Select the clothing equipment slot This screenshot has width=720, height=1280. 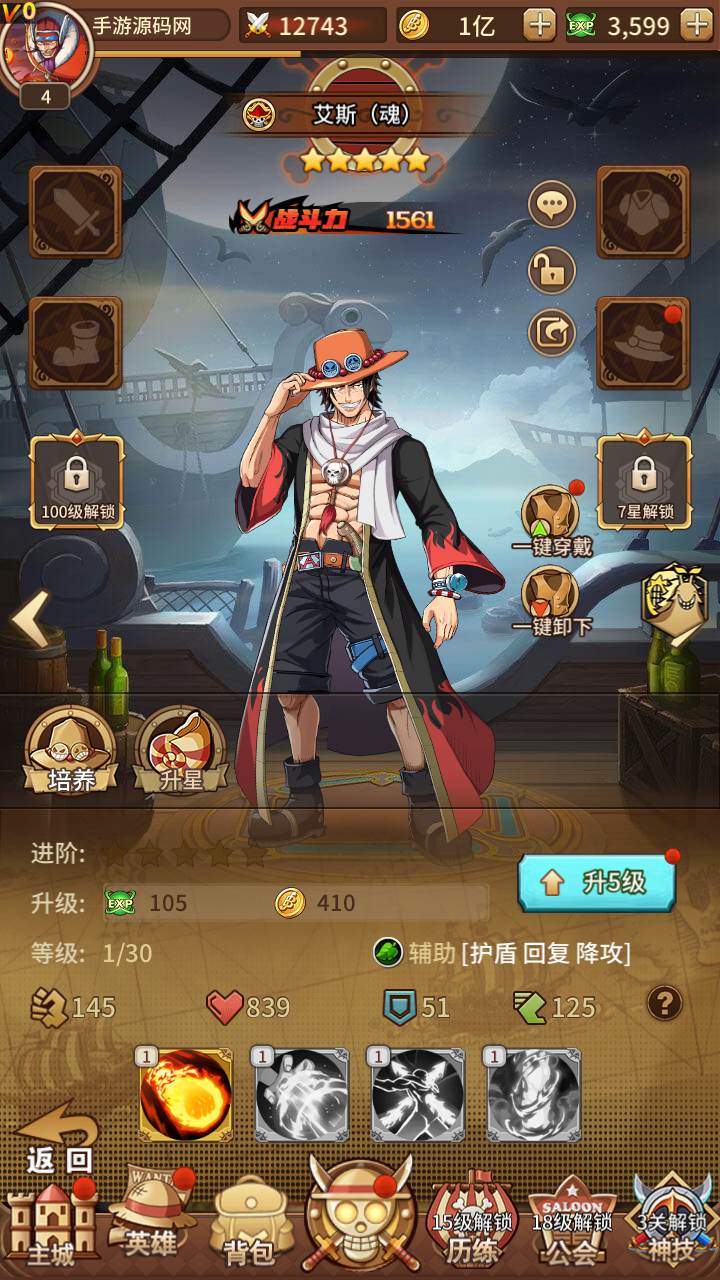[643, 213]
